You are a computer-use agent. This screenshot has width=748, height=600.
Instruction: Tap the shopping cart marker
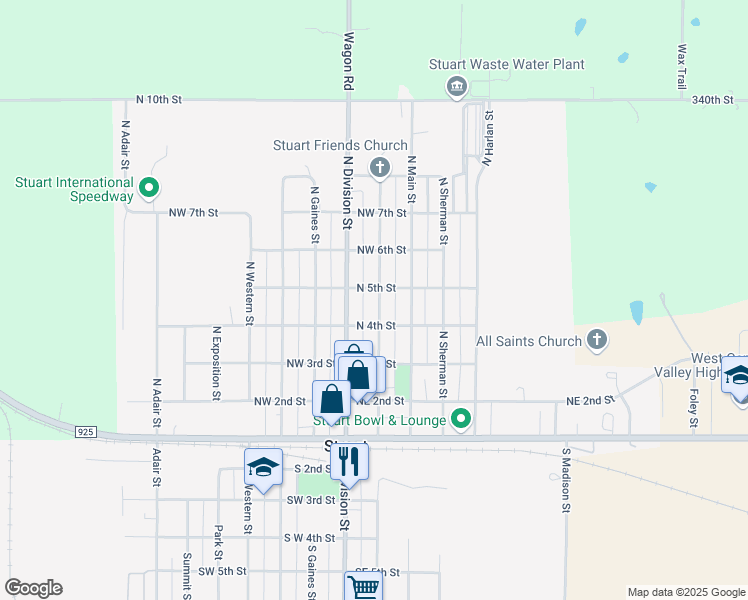click(364, 586)
